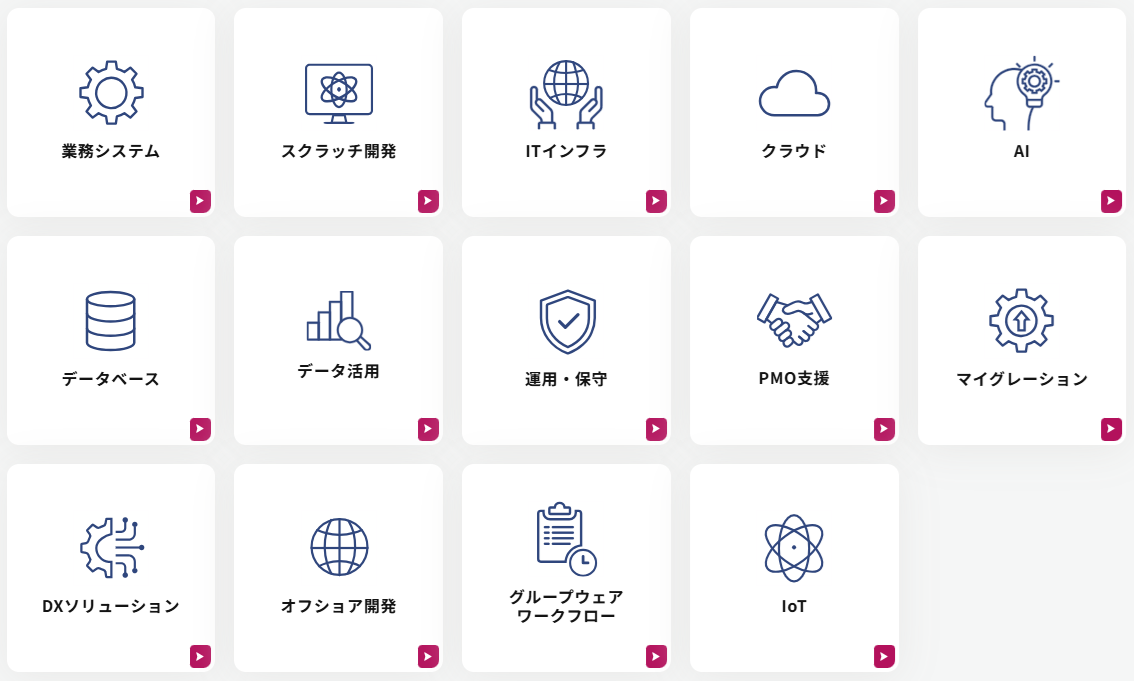The width and height of the screenshot is (1134, 681).
Task: Select the スクラッチ開発 service card
Action: tap(338, 113)
